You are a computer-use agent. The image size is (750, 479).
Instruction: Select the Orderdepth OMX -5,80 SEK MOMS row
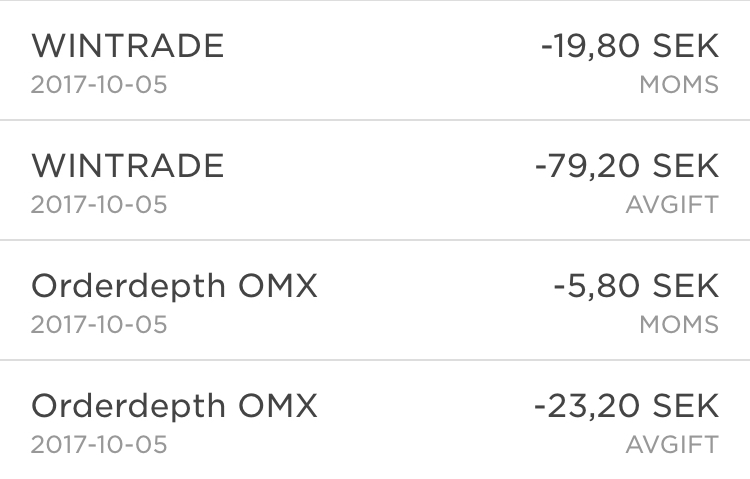point(375,301)
